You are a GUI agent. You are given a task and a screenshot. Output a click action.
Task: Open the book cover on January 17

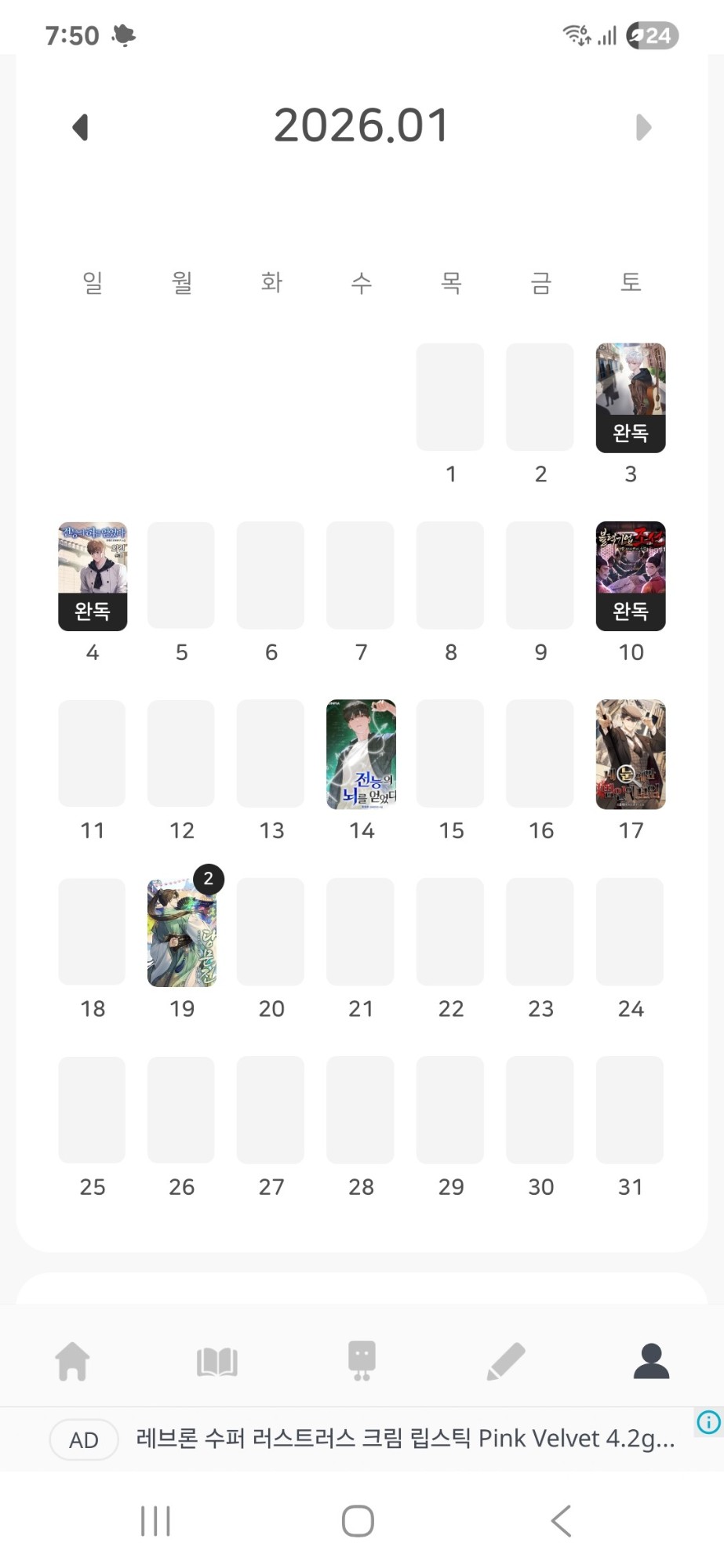(631, 754)
